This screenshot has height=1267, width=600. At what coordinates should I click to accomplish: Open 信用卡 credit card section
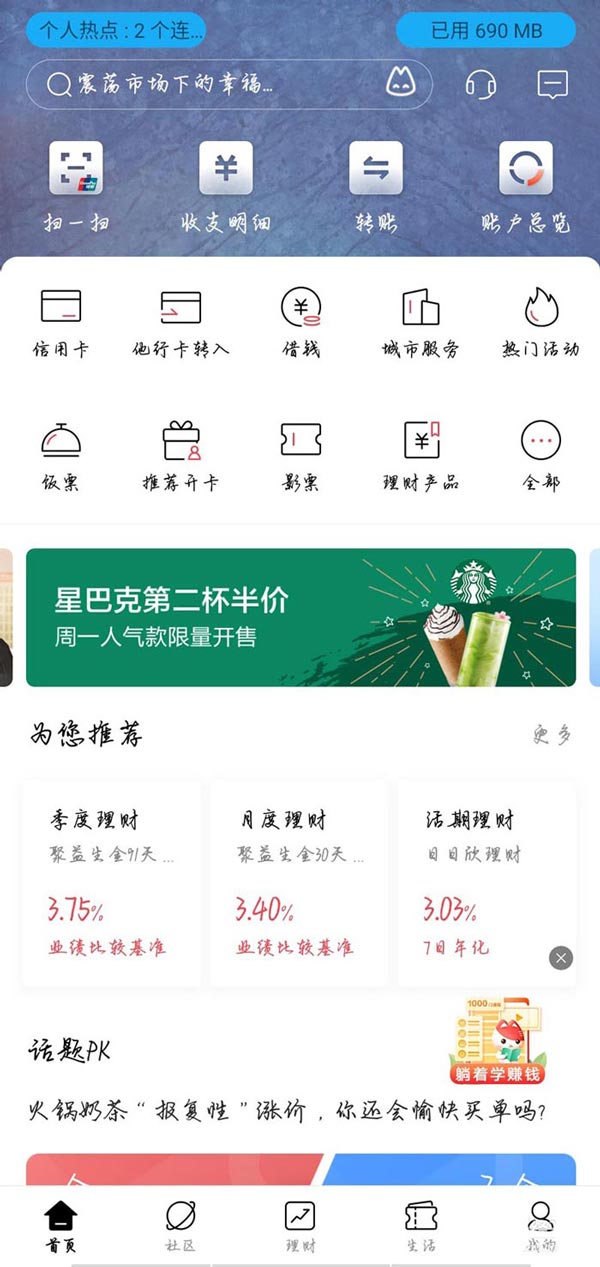[x=60, y=322]
